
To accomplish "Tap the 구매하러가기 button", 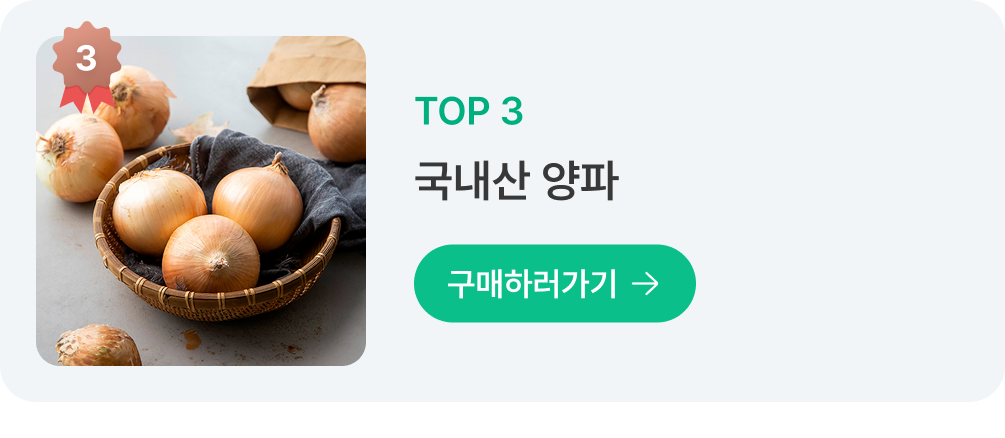I will coord(554,284).
